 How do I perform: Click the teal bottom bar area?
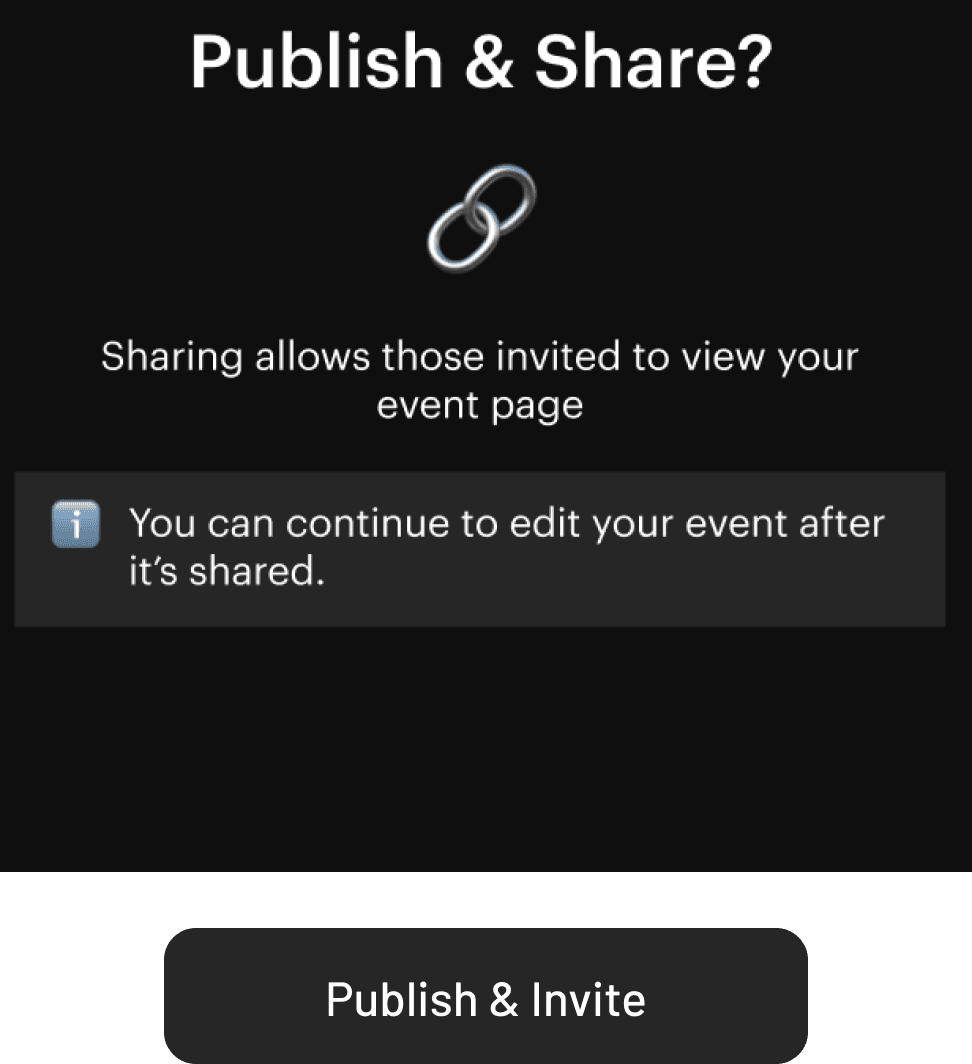coord(80,900)
